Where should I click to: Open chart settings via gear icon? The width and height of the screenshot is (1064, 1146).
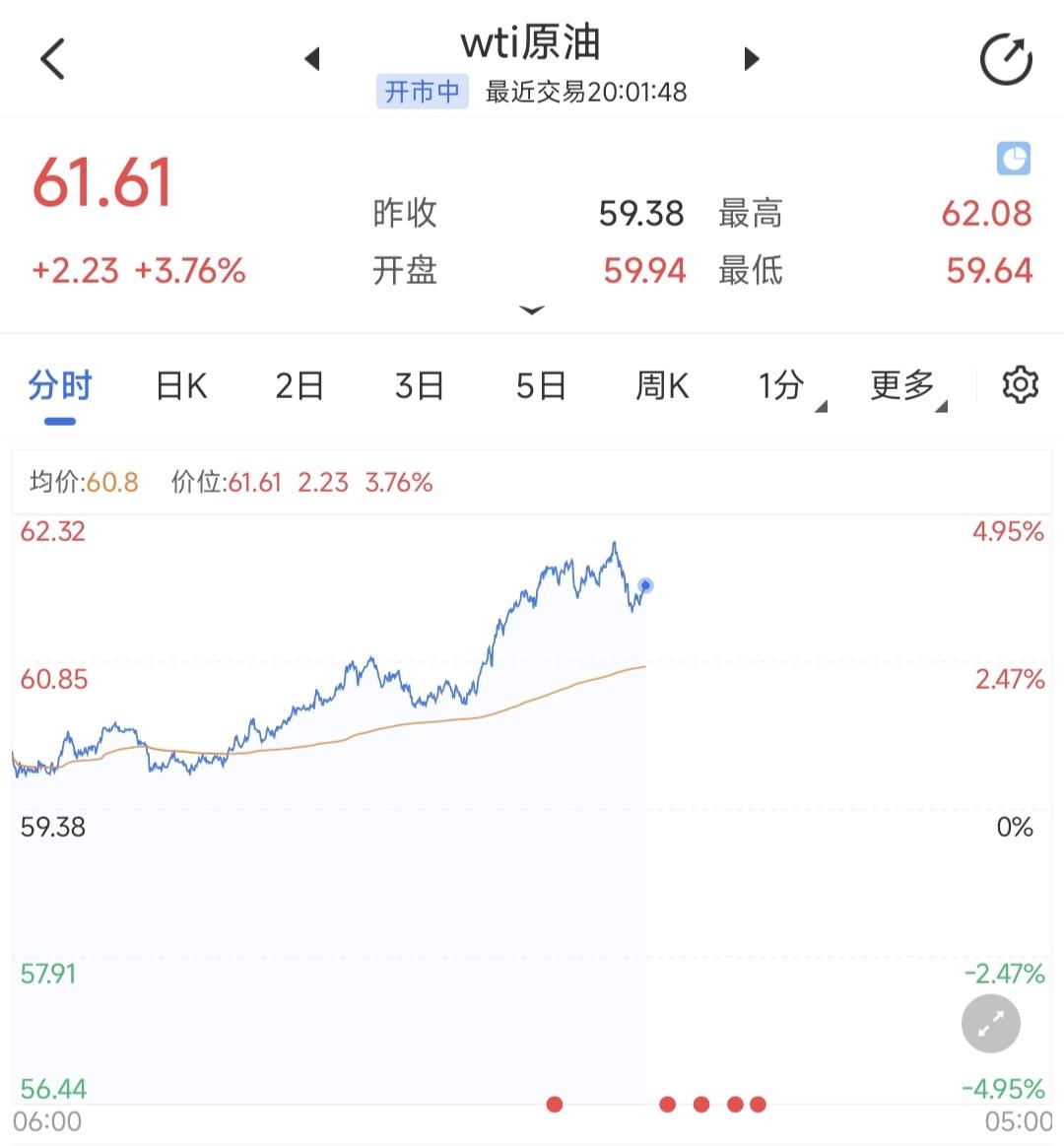point(1022,385)
